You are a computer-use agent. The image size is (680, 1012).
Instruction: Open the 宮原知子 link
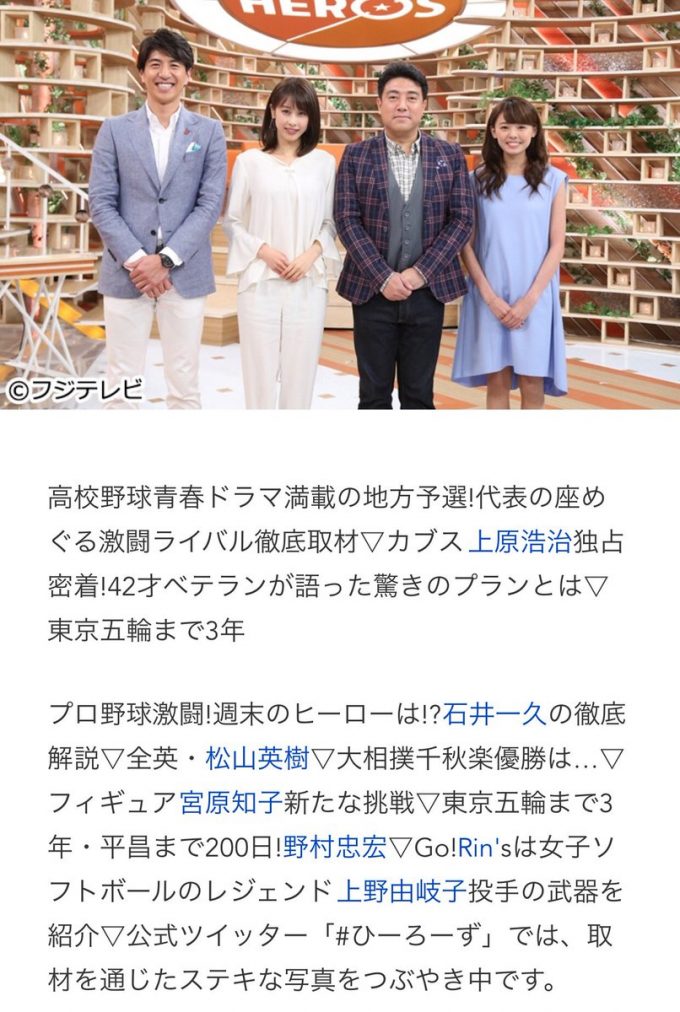tap(231, 802)
